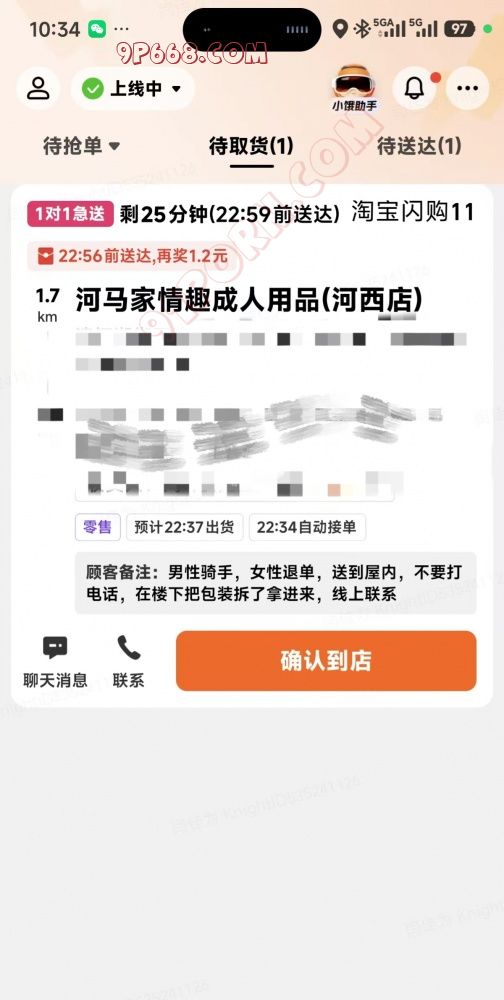Open the three-dot overflow menu
The image size is (504, 1000).
point(468,89)
